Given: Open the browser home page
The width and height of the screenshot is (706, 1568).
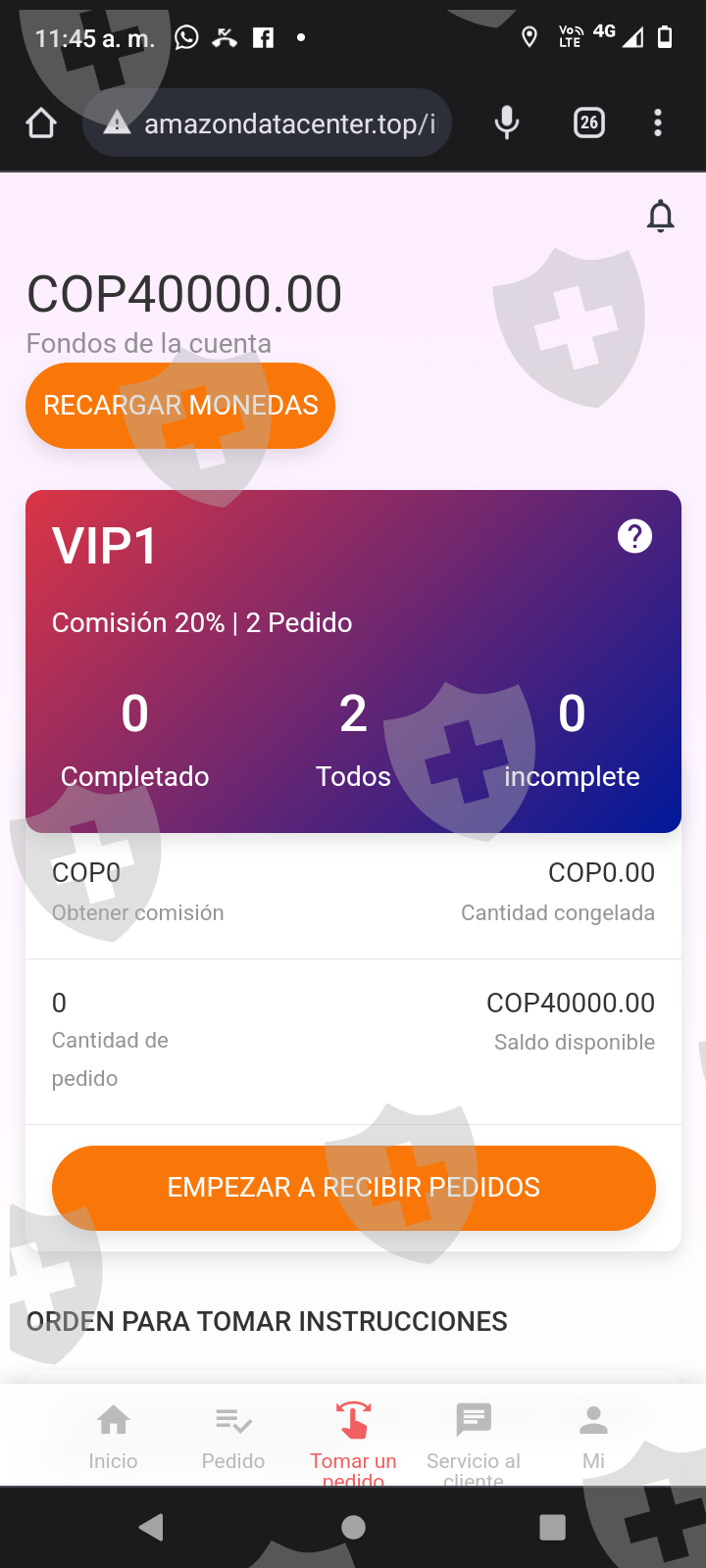Looking at the screenshot, I should pos(41,122).
